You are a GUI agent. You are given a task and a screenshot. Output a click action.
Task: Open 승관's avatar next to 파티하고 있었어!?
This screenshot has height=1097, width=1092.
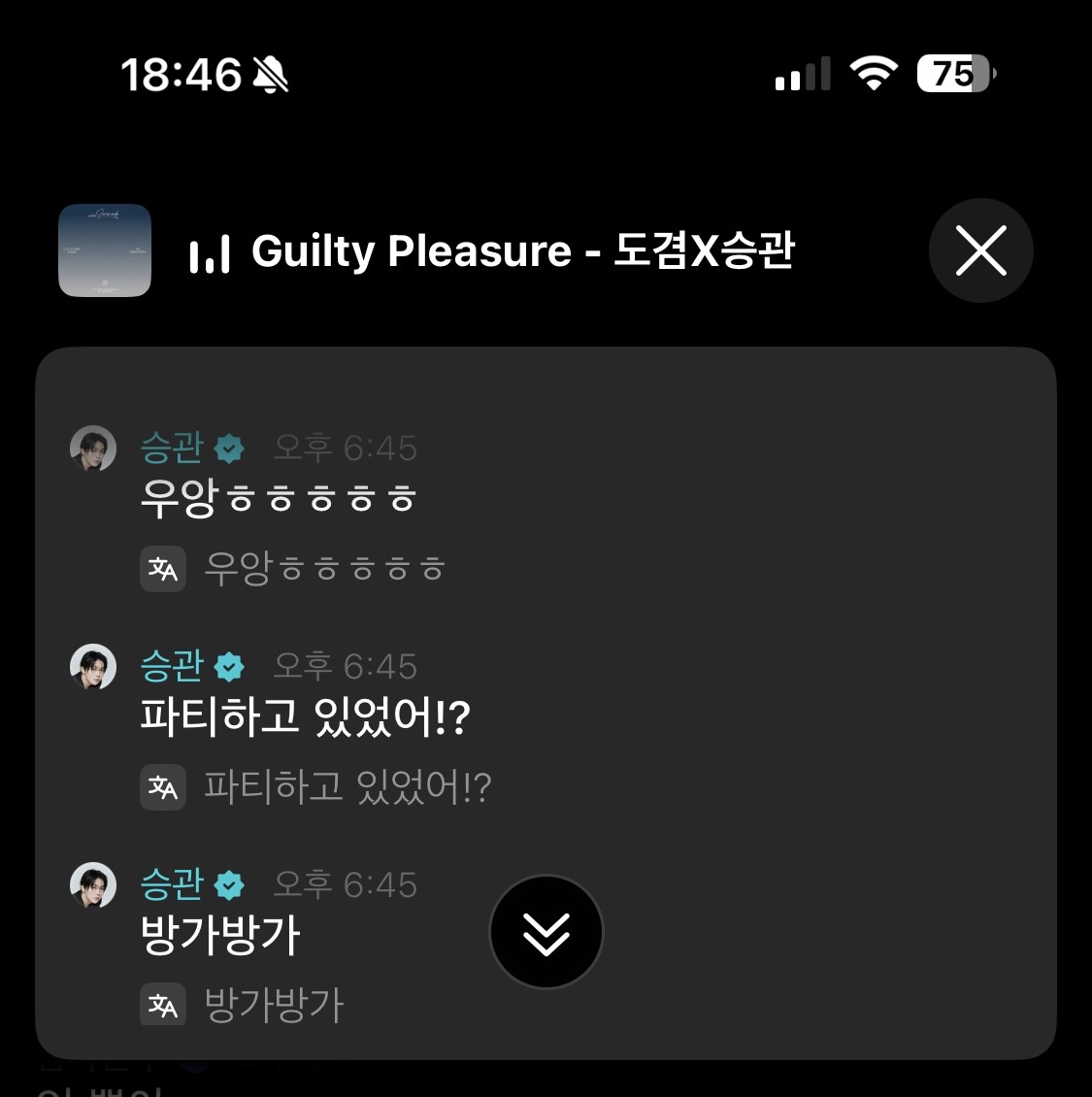click(93, 667)
